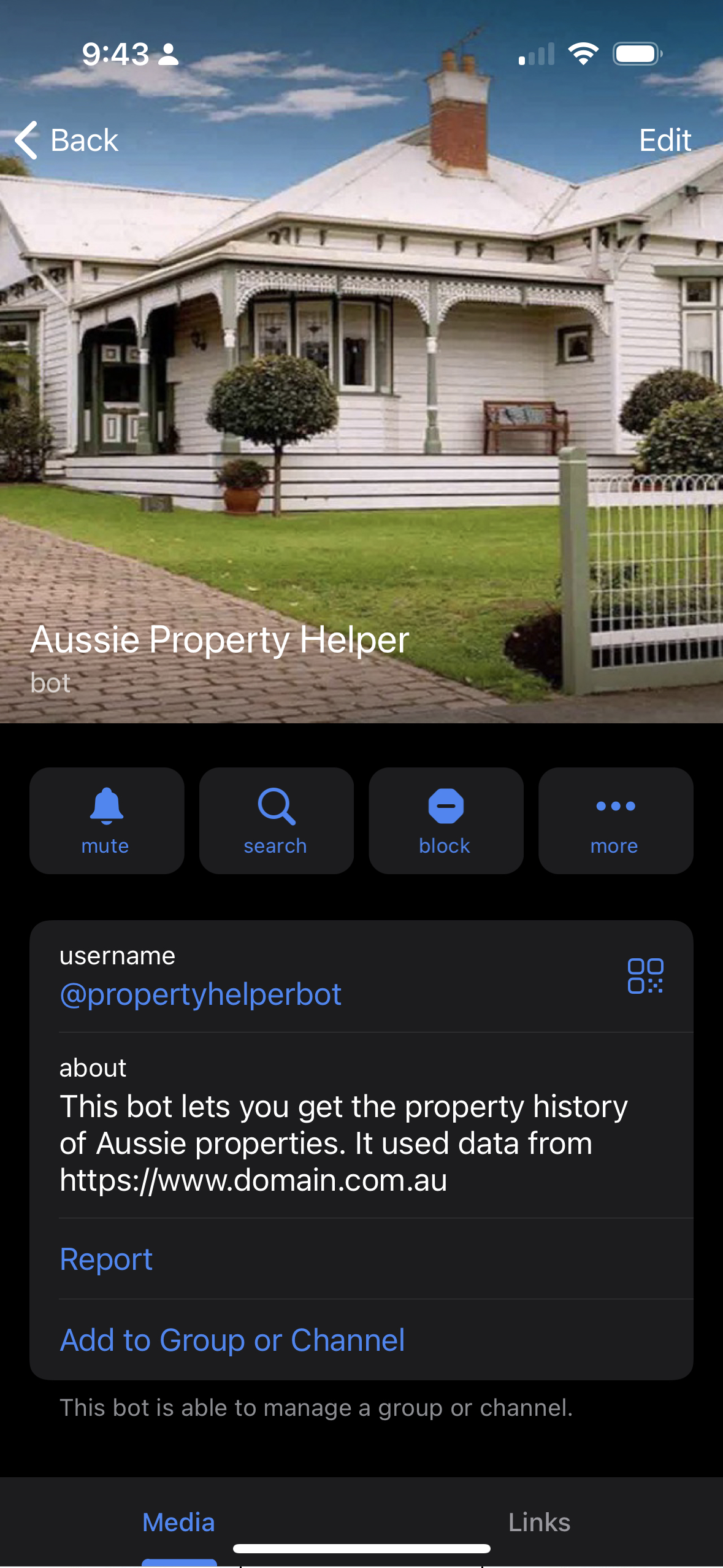Screen dimensions: 723x1568
Task: Select the Media tab
Action: point(178,1522)
